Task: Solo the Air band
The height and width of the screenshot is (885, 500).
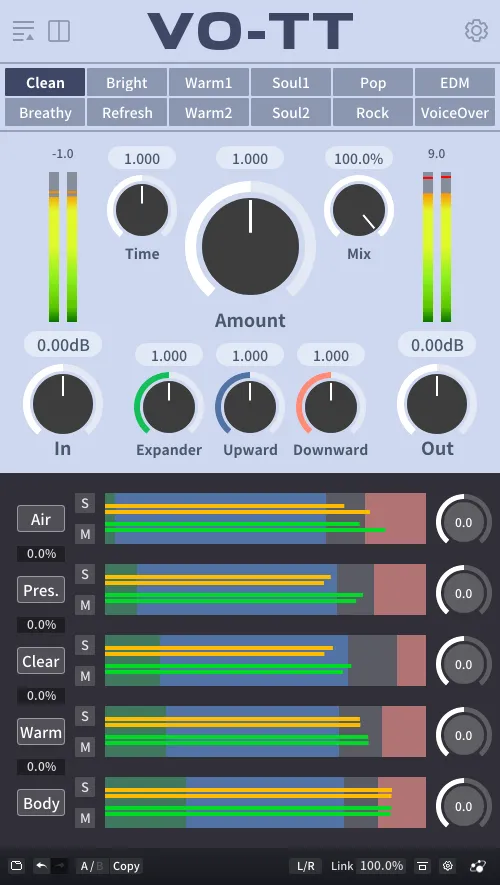Action: tap(85, 503)
